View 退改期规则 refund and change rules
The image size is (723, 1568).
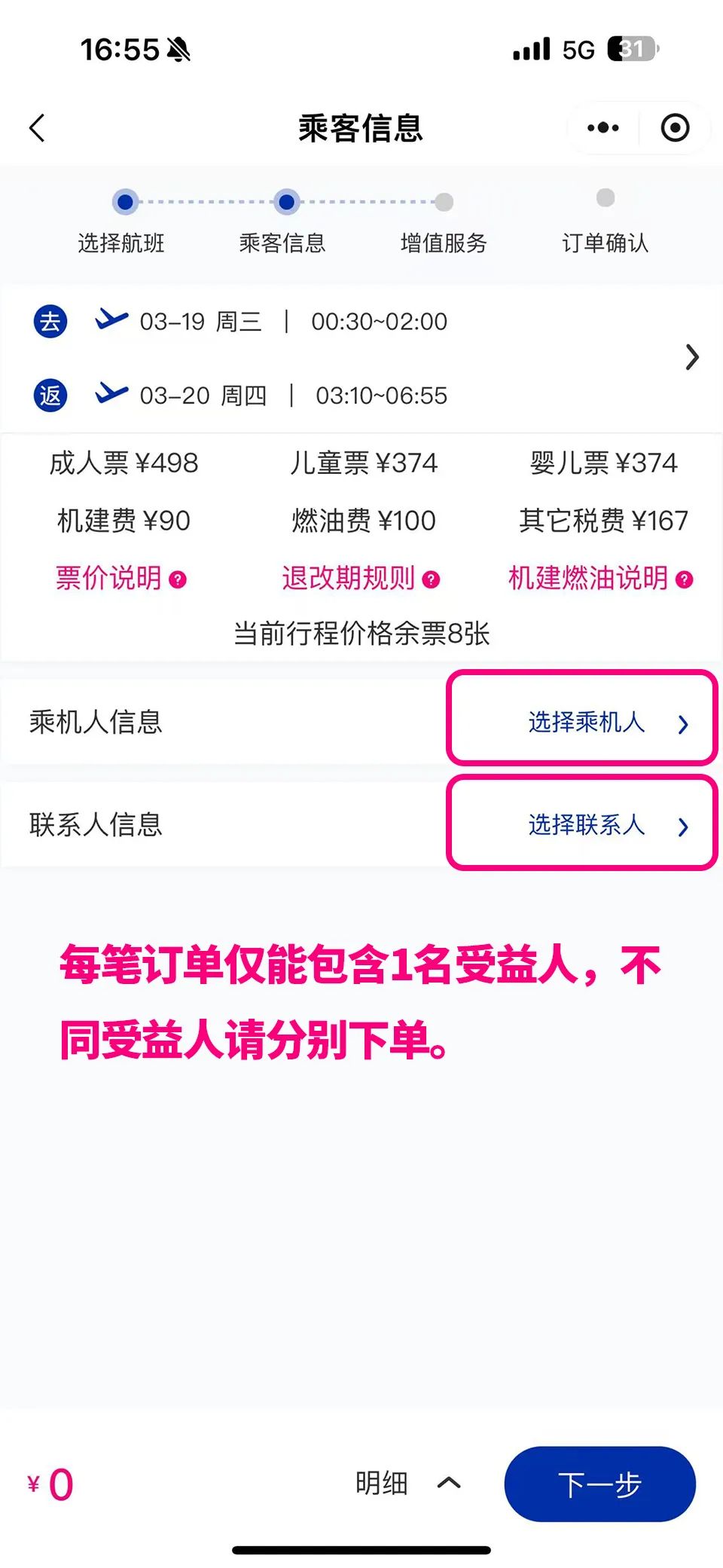pyautogui.click(x=361, y=578)
